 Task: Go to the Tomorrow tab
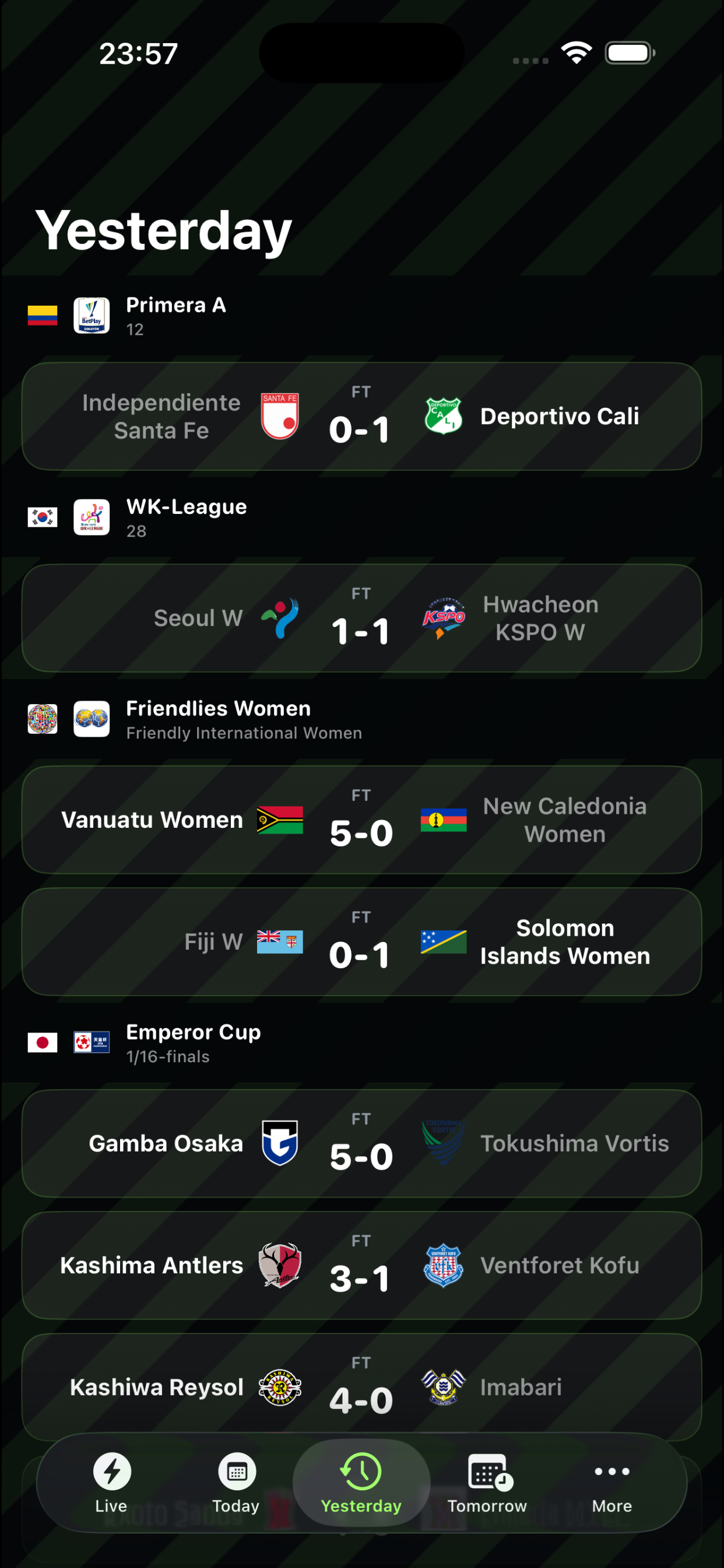tap(487, 1483)
